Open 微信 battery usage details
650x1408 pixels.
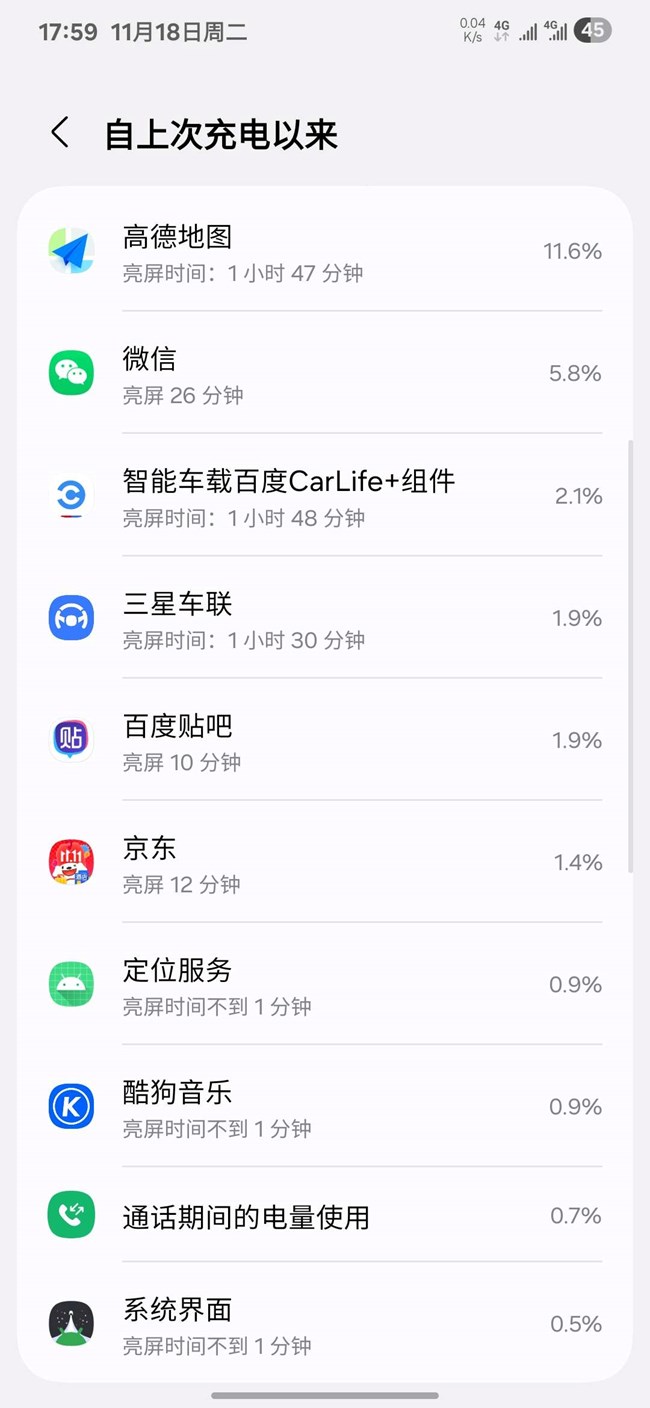(324, 373)
